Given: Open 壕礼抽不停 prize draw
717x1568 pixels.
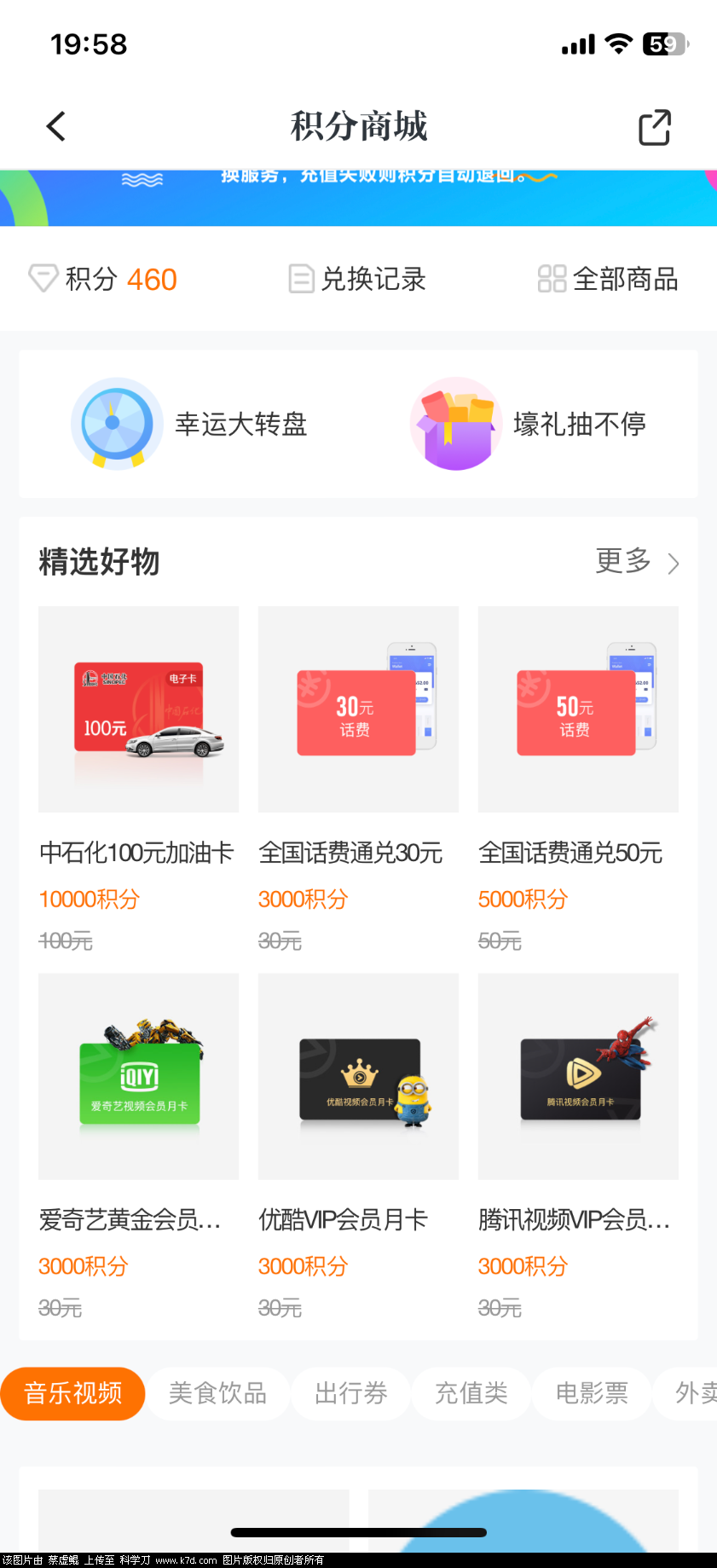Looking at the screenshot, I should [x=529, y=424].
